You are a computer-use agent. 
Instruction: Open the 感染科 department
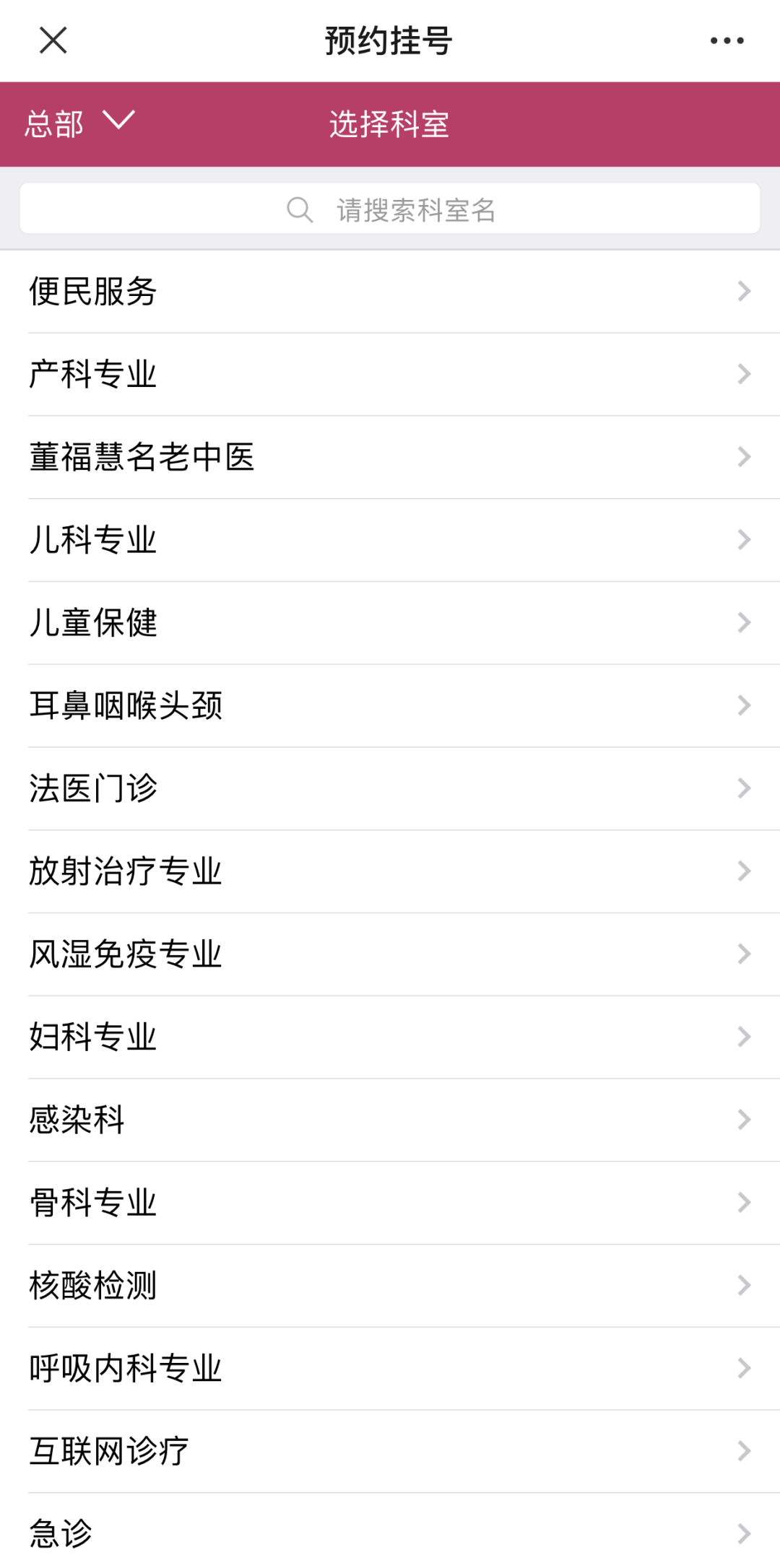click(390, 1120)
